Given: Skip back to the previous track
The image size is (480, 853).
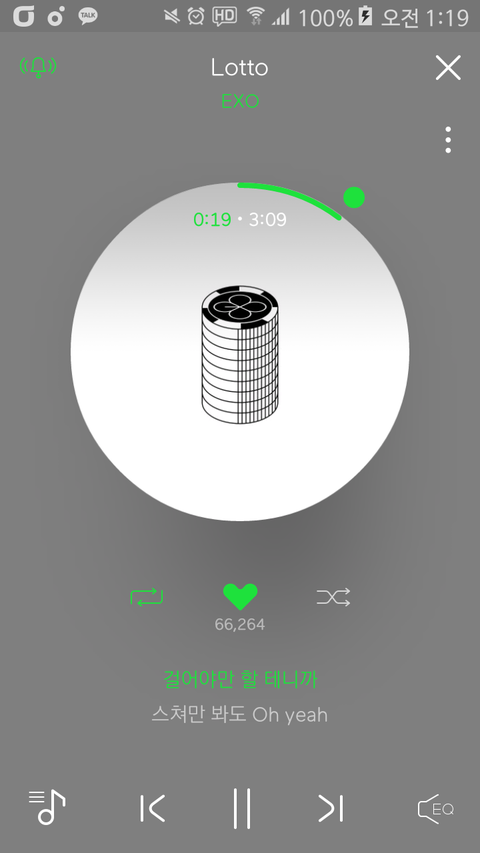Looking at the screenshot, I should point(152,808).
